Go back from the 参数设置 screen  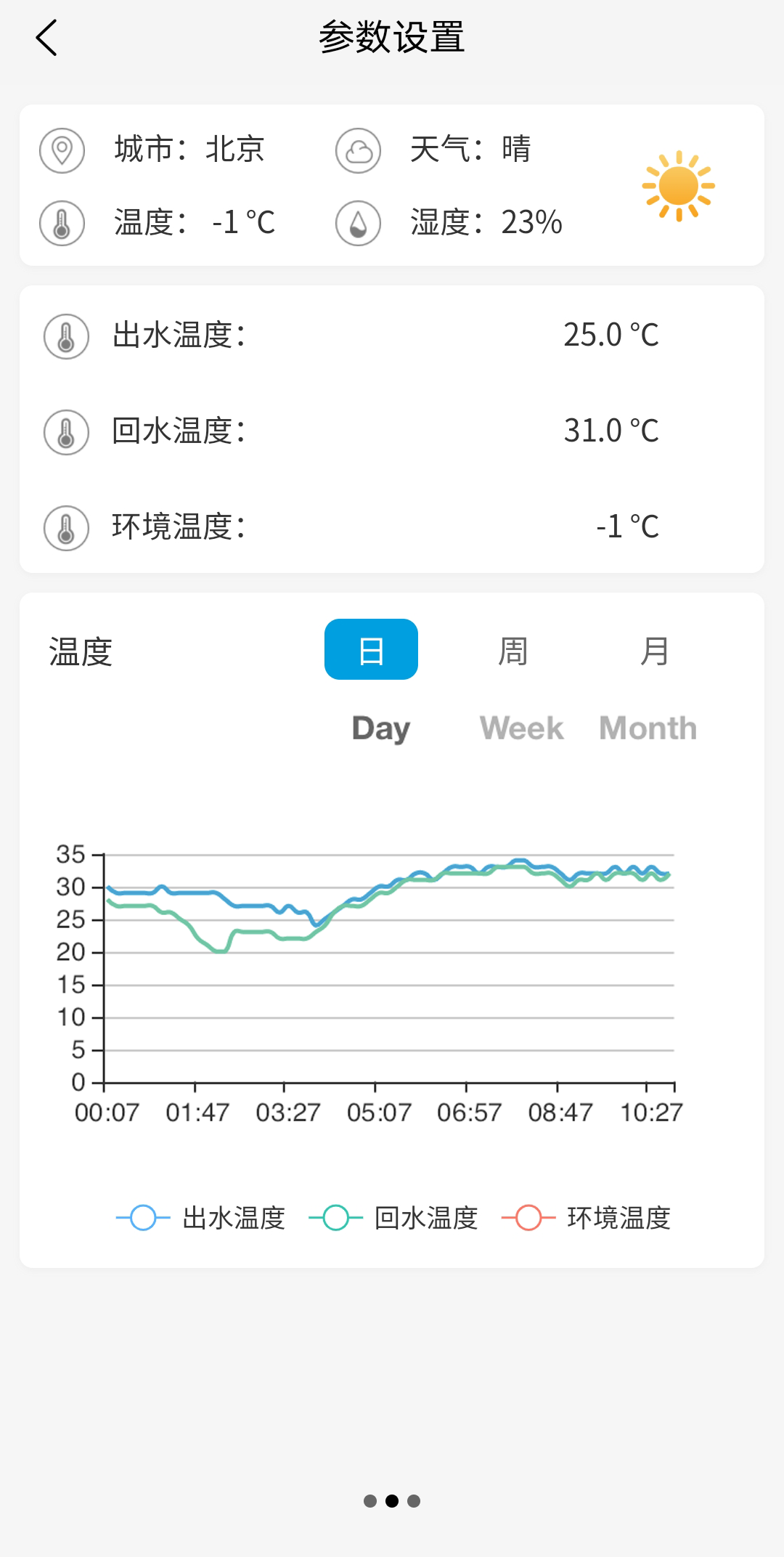click(x=46, y=38)
